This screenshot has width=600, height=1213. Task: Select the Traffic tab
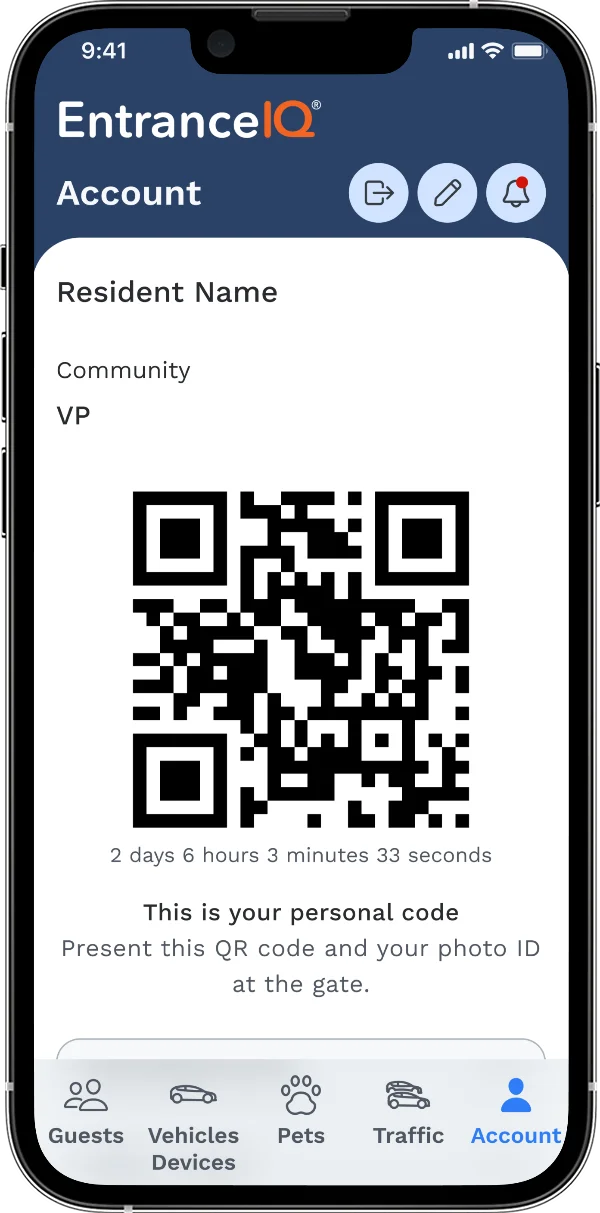tap(408, 1112)
